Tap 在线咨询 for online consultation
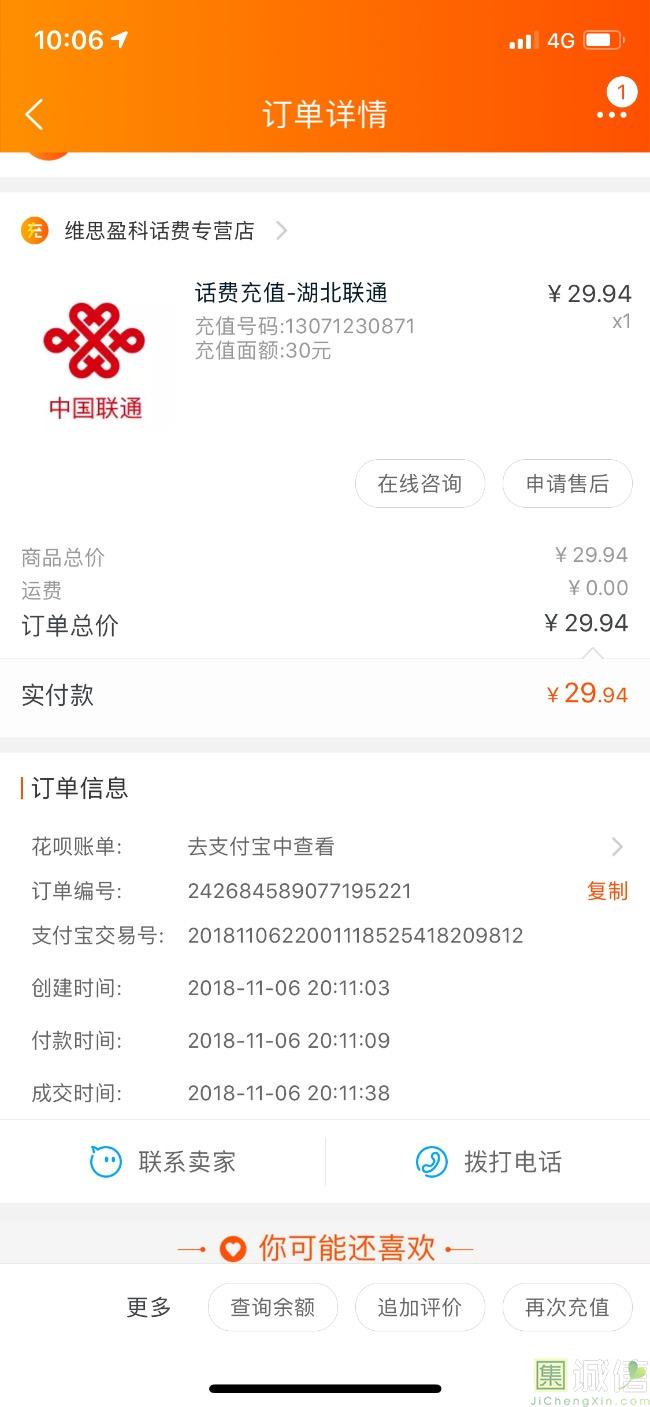 click(420, 484)
